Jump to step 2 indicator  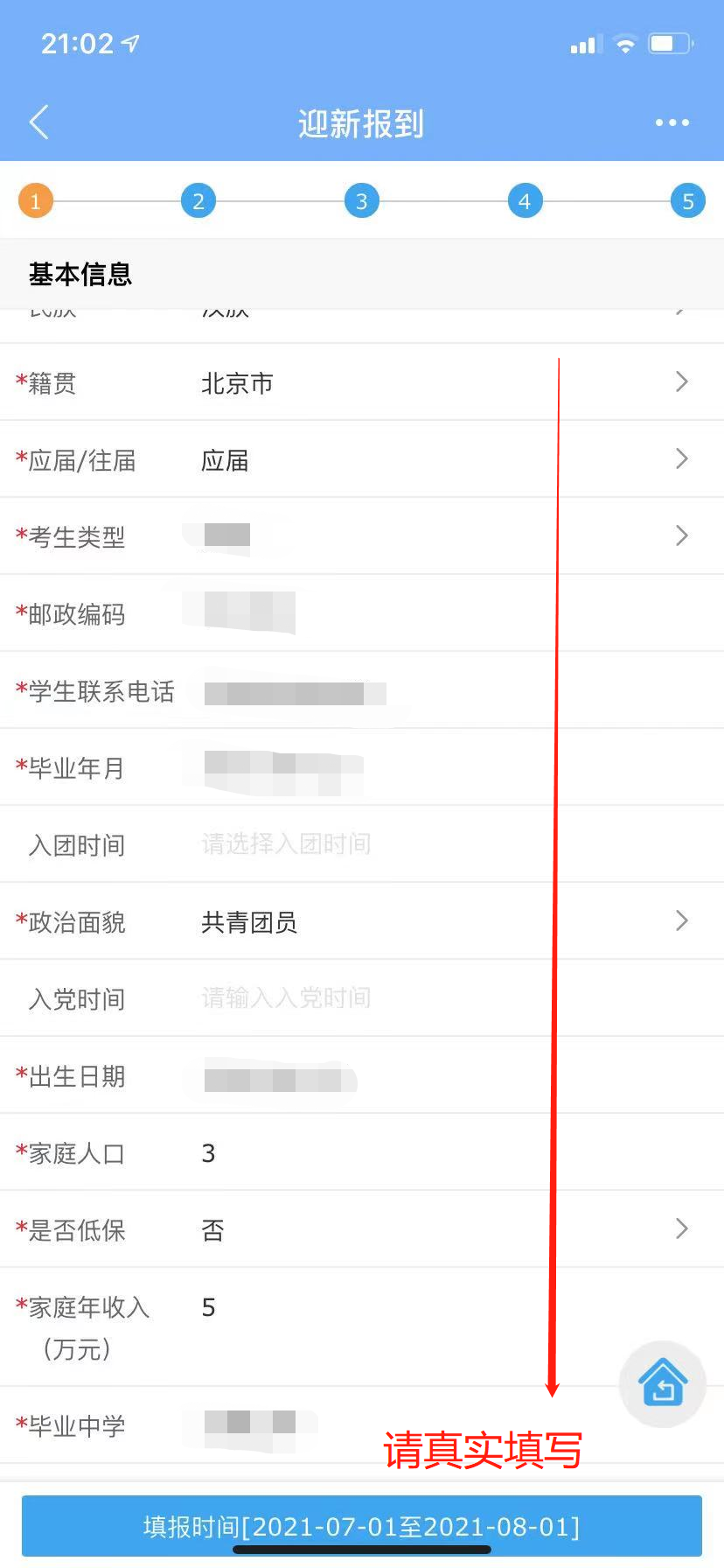198,201
